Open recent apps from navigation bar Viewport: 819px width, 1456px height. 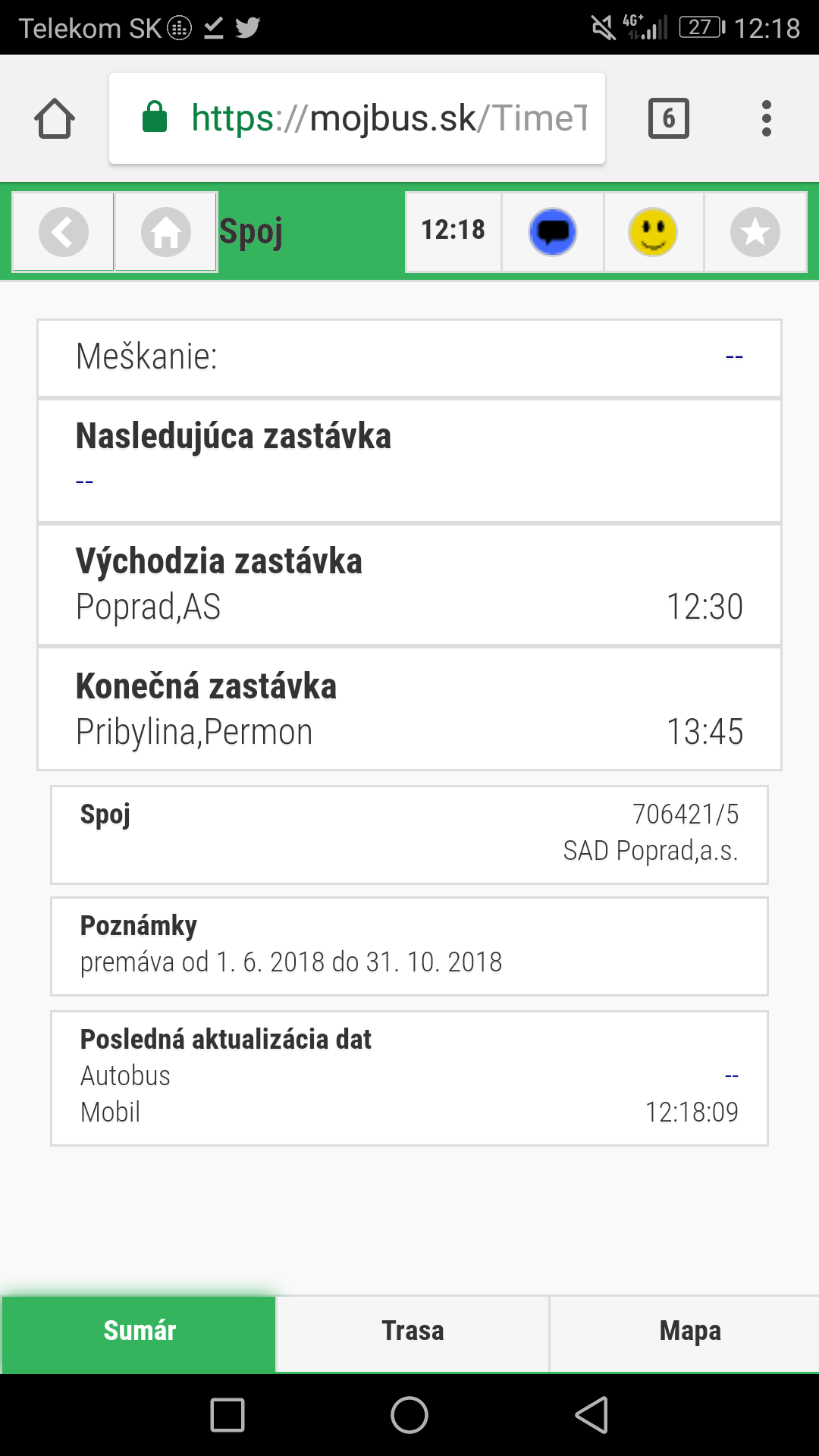227,1415
